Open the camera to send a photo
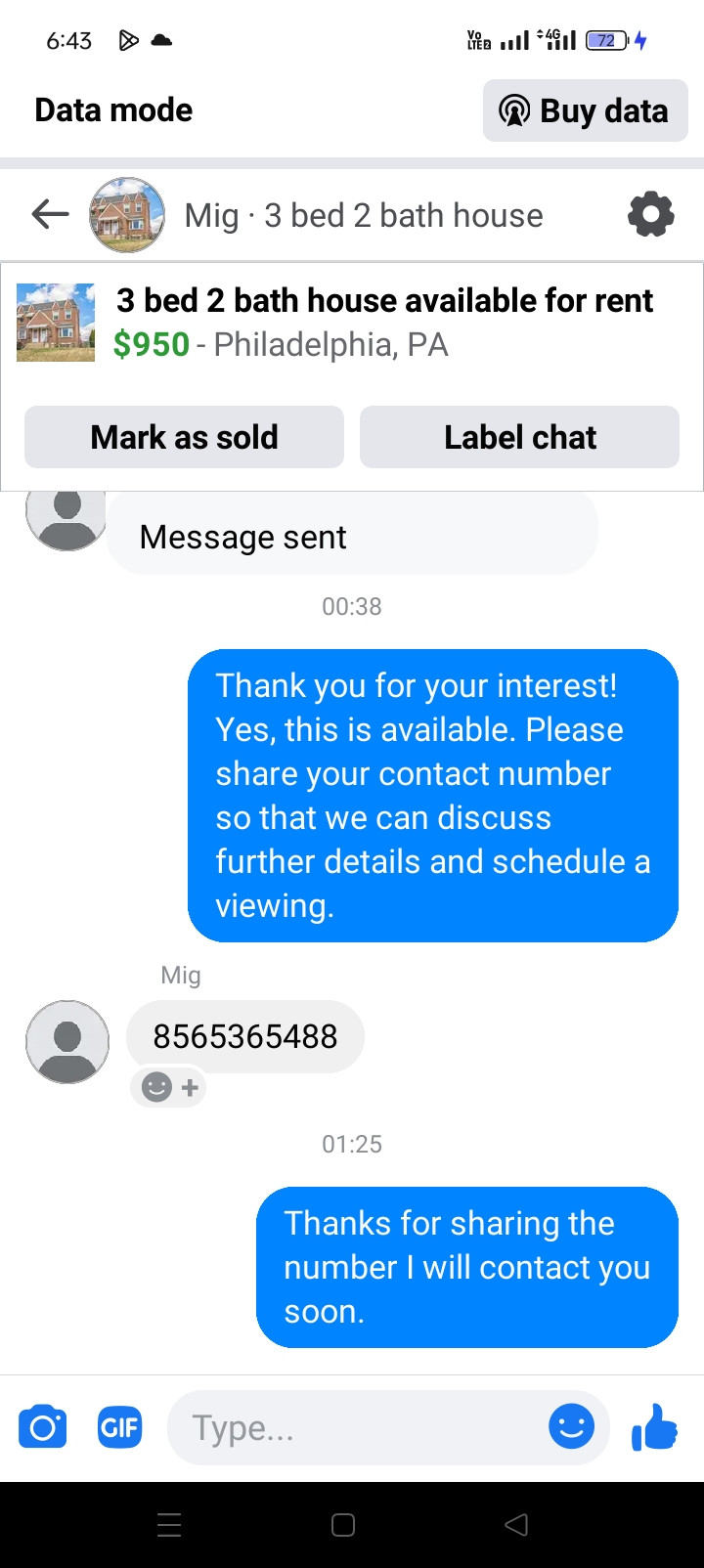 pyautogui.click(x=43, y=1428)
